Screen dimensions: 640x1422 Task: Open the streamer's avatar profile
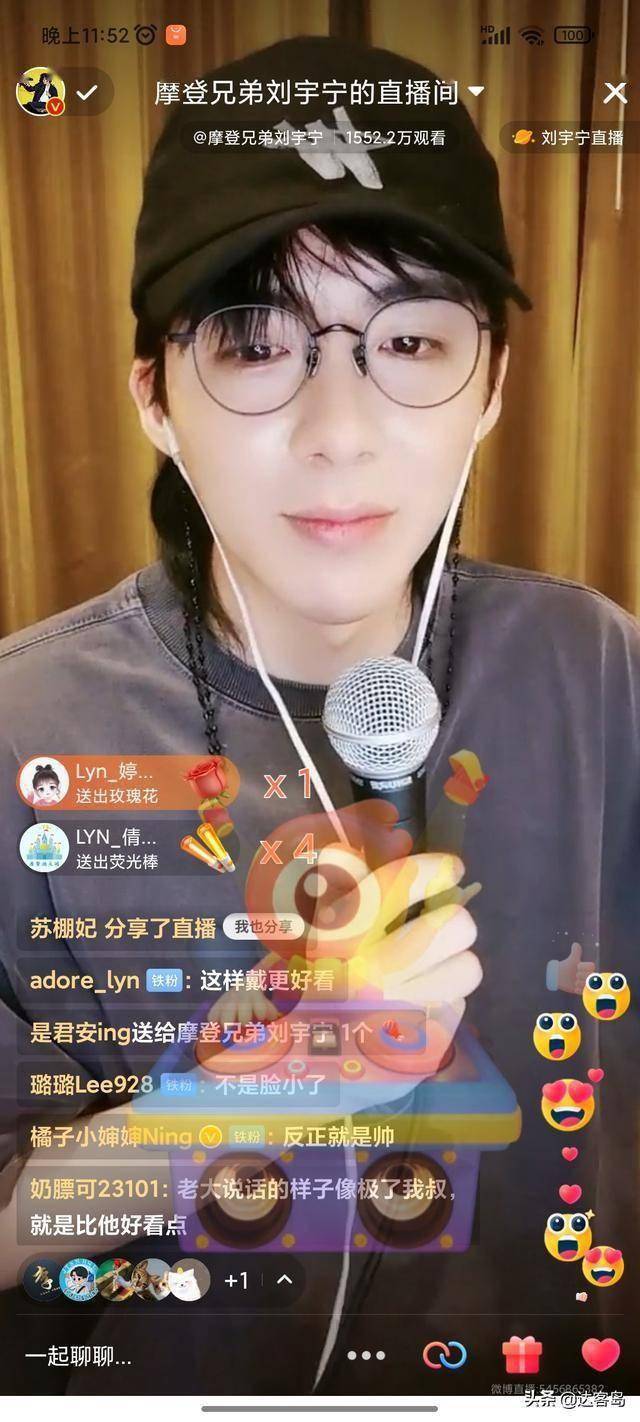(40, 93)
